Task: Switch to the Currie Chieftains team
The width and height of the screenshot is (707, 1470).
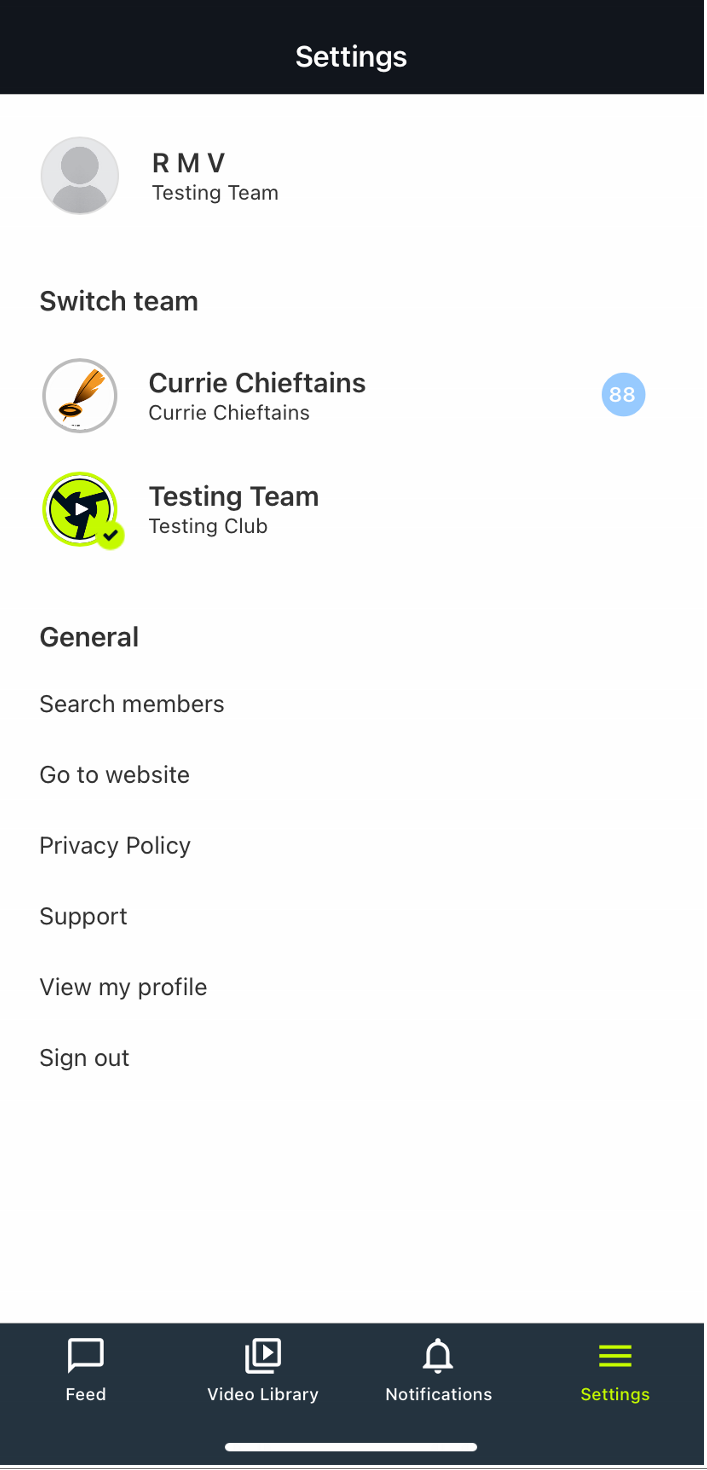Action: 352,396
